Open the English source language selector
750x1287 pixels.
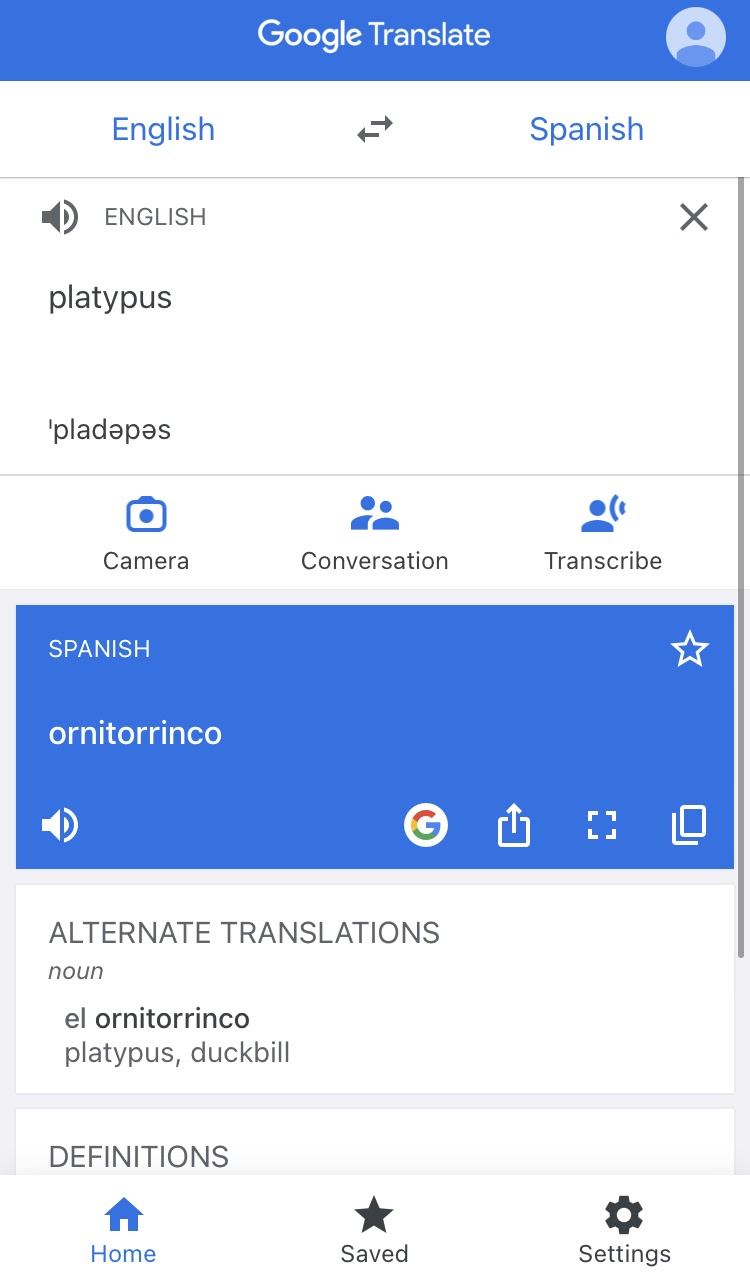(x=163, y=129)
